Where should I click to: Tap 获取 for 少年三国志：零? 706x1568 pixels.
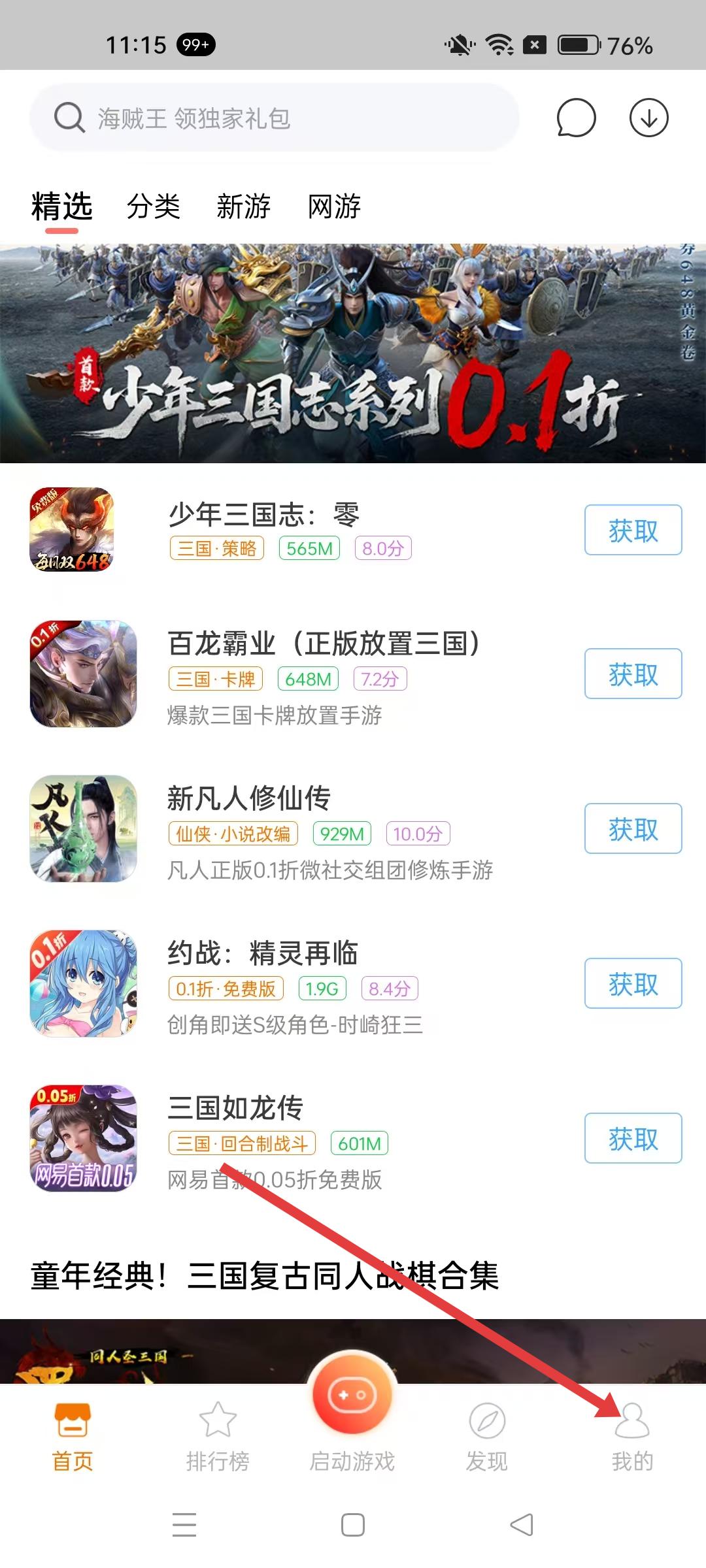point(633,530)
